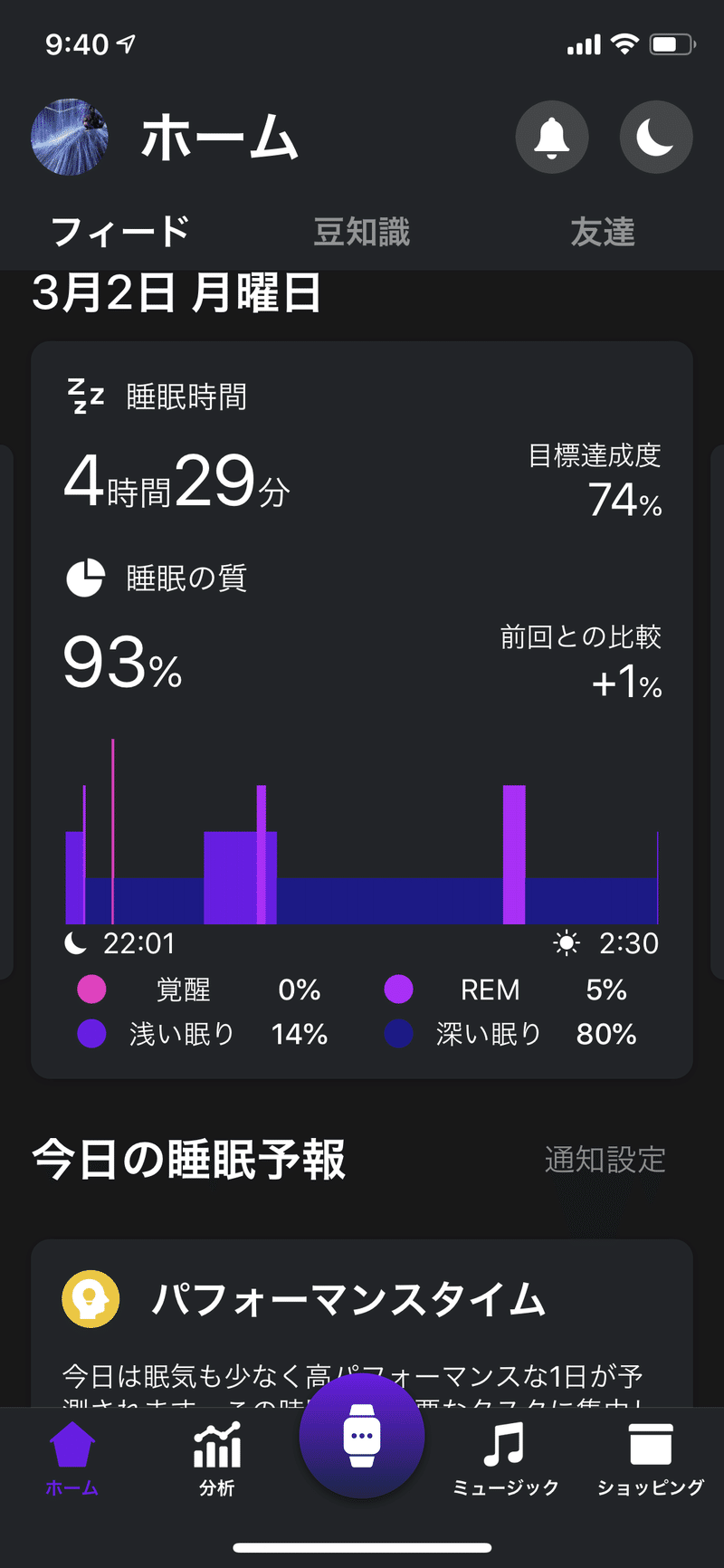724x1568 pixels.
Task: Tap the moon sleep mode icon
Action: click(656, 137)
